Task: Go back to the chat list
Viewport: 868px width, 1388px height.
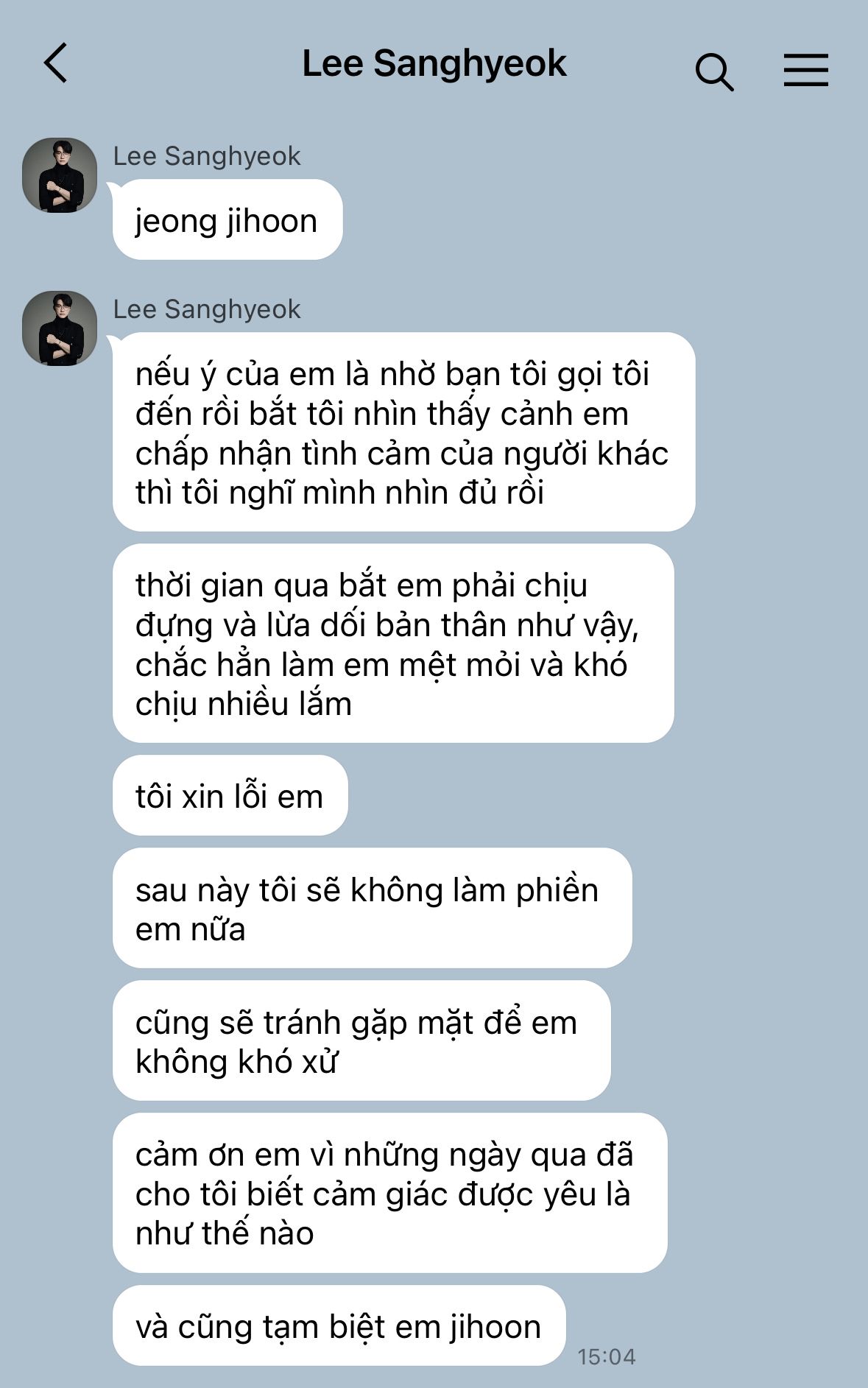Action: click(56, 63)
